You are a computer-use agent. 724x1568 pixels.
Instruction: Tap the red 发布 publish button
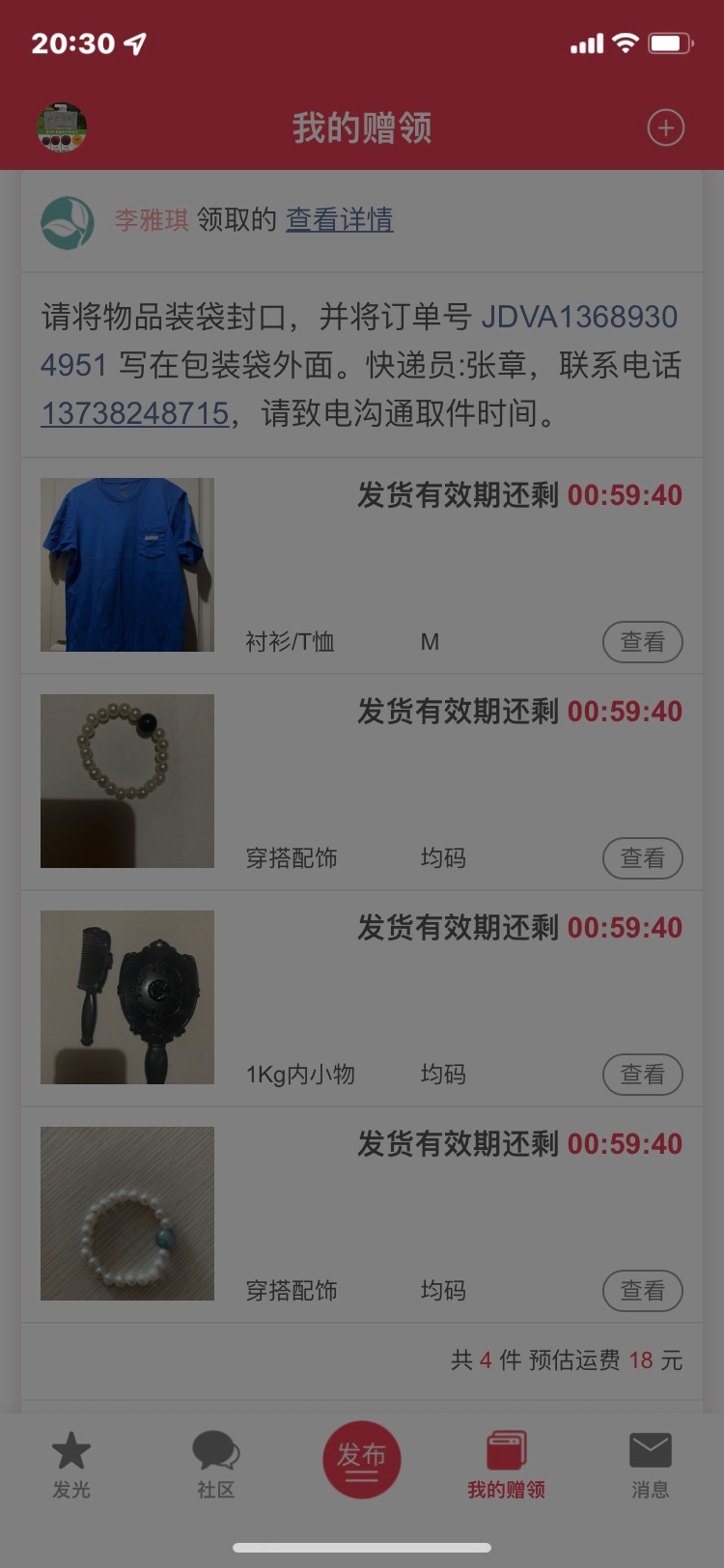(362, 1460)
